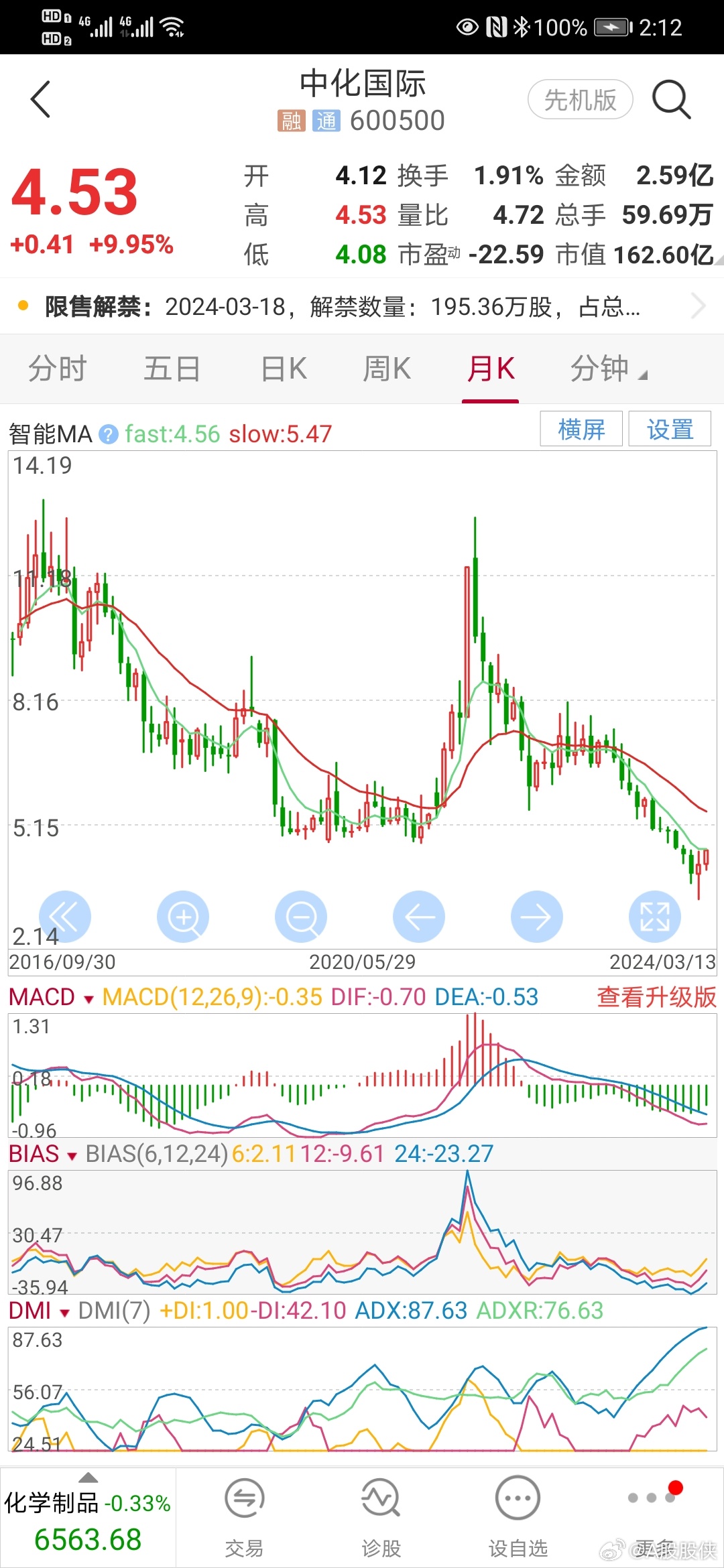The width and height of the screenshot is (724, 1568).
Task: Open 交易 trading at the bottom
Action: click(x=244, y=1517)
